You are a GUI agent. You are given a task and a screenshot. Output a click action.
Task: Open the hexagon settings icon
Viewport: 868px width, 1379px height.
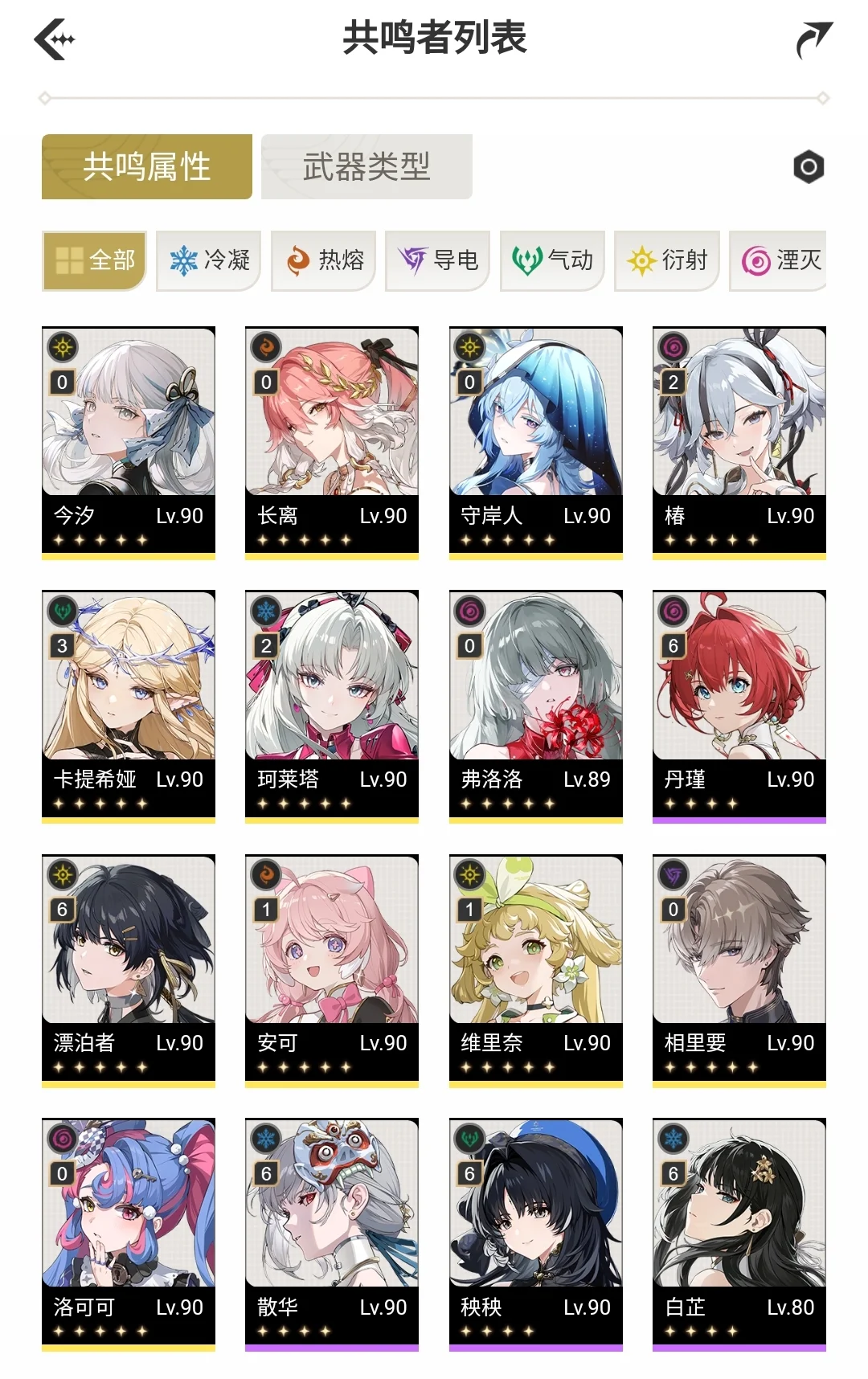click(809, 167)
